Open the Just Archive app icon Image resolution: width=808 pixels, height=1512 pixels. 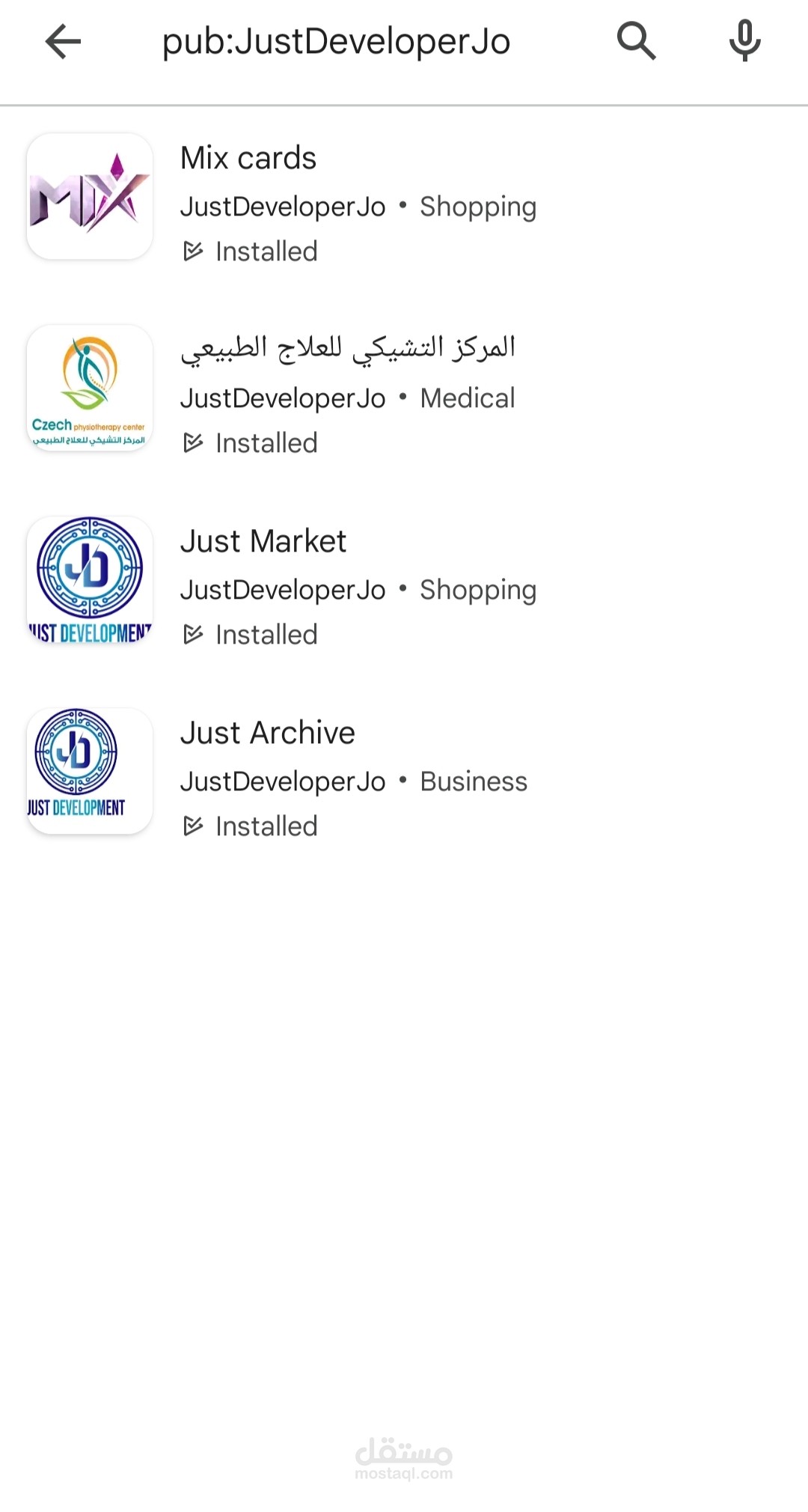(x=88, y=771)
